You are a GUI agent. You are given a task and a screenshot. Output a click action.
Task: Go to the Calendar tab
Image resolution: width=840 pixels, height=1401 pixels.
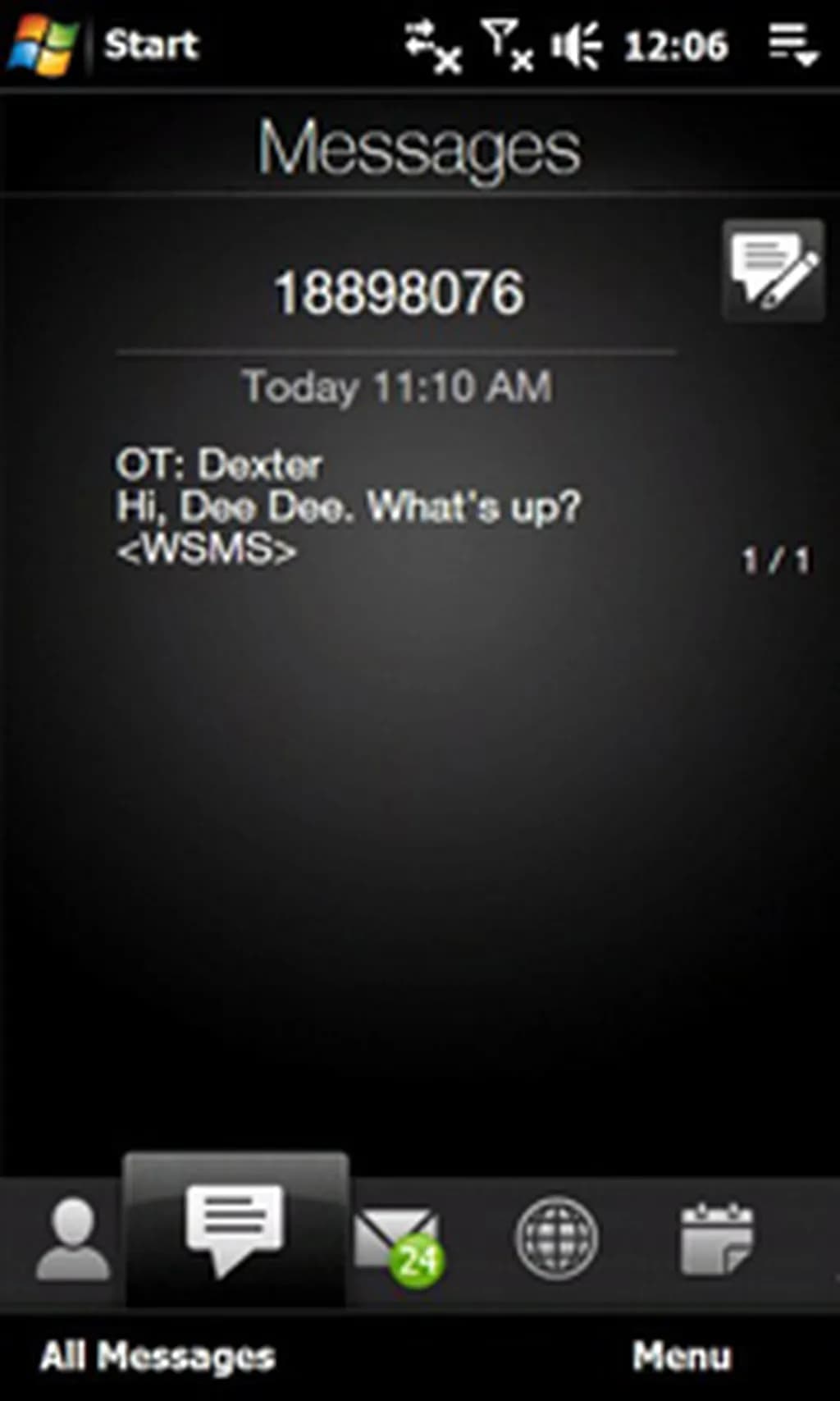click(716, 1238)
